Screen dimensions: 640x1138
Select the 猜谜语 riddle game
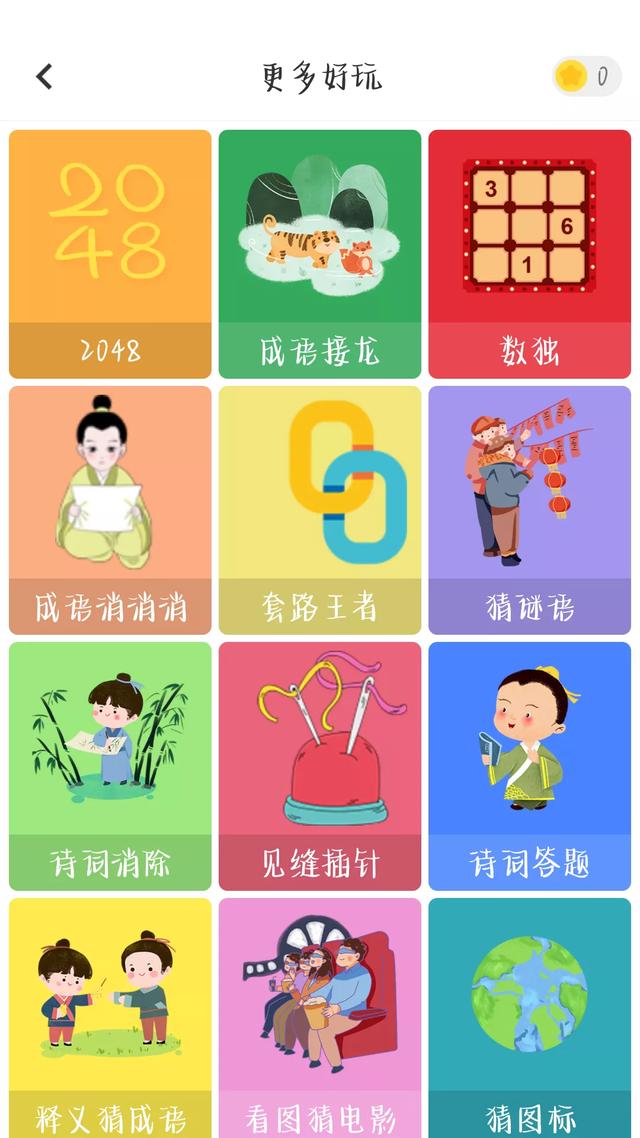pyautogui.click(x=530, y=510)
